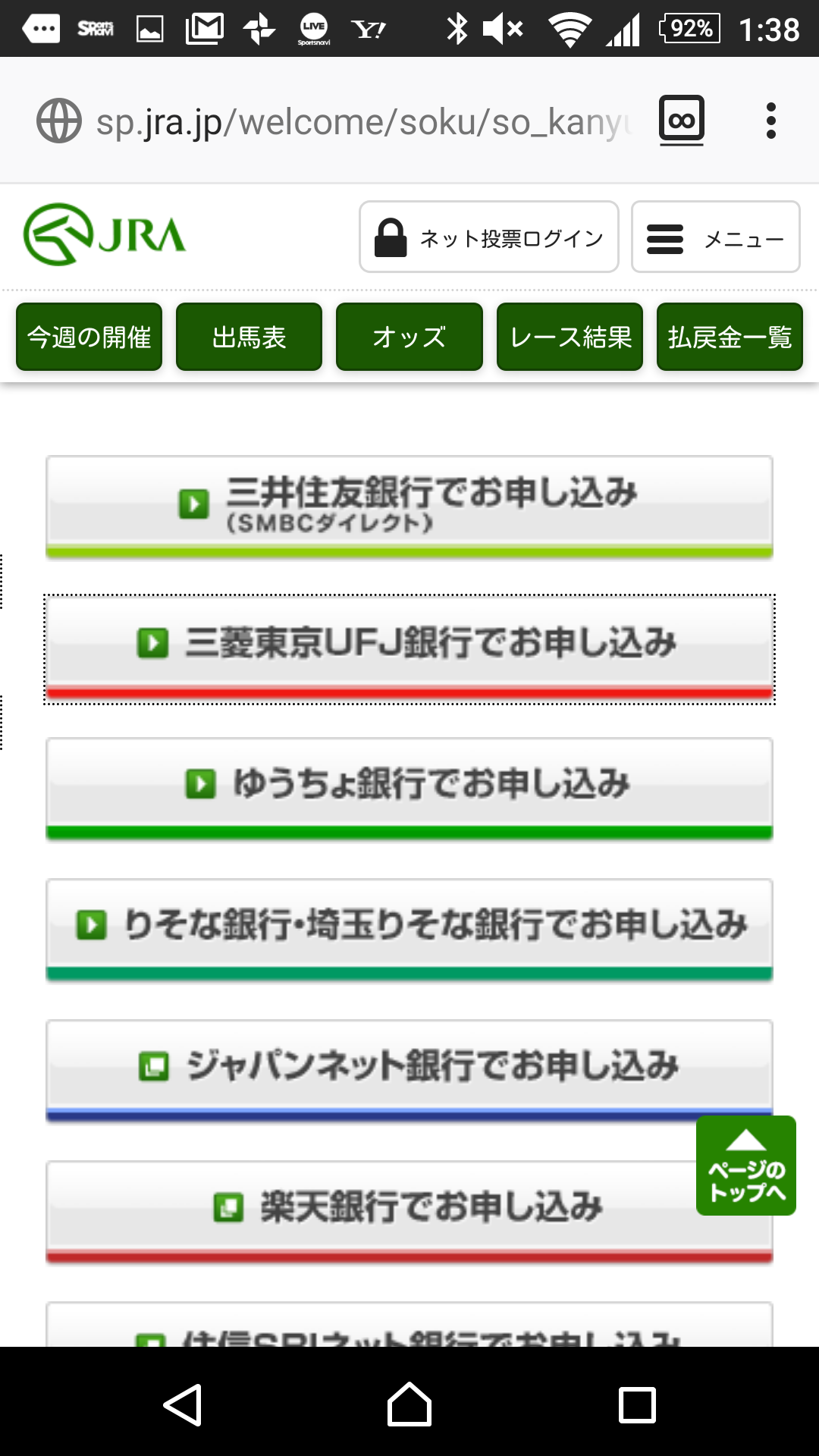Tap the address bar URL field
Viewport: 819px width, 1456px height.
point(364,119)
